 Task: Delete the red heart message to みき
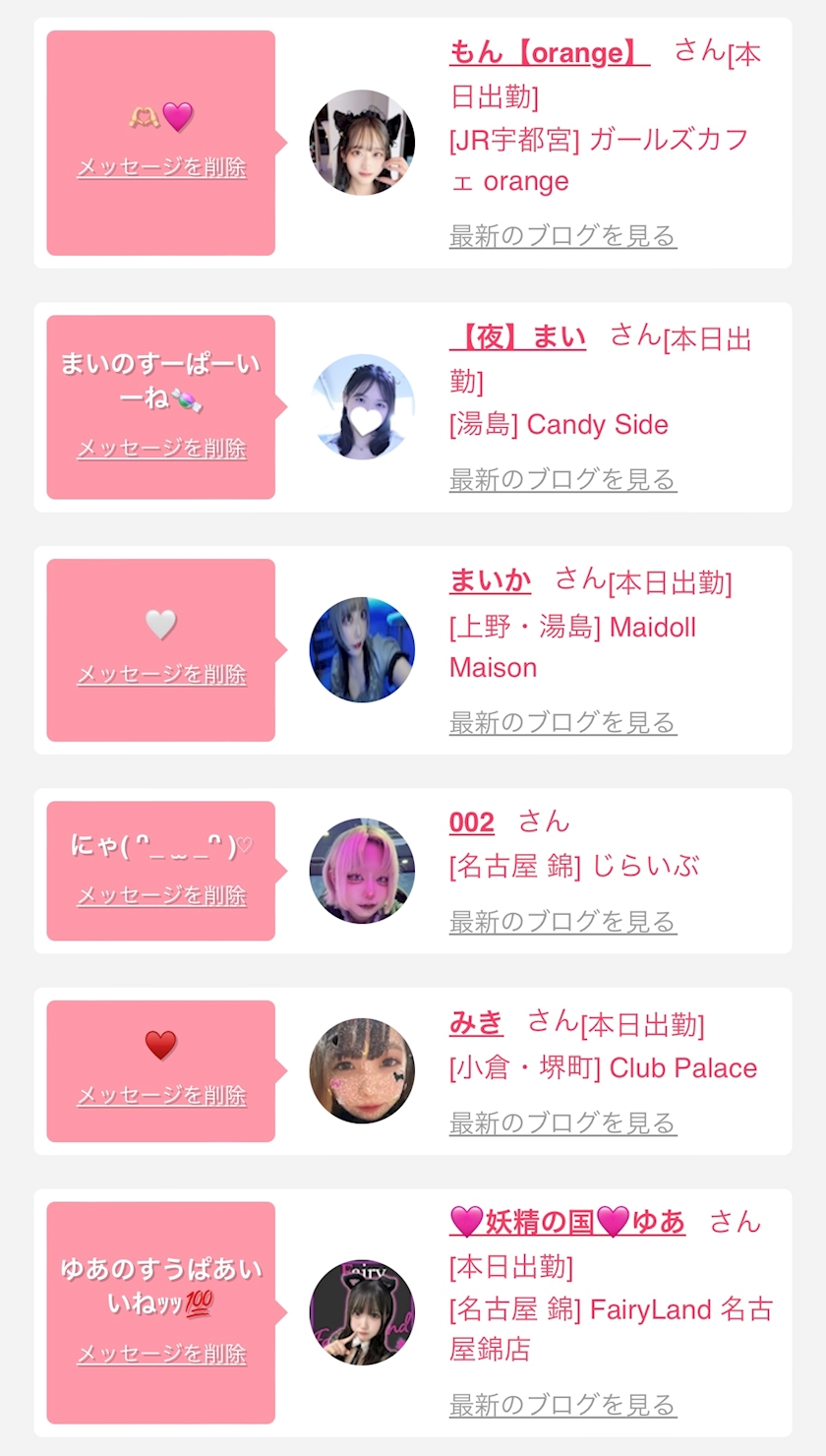click(x=161, y=1096)
